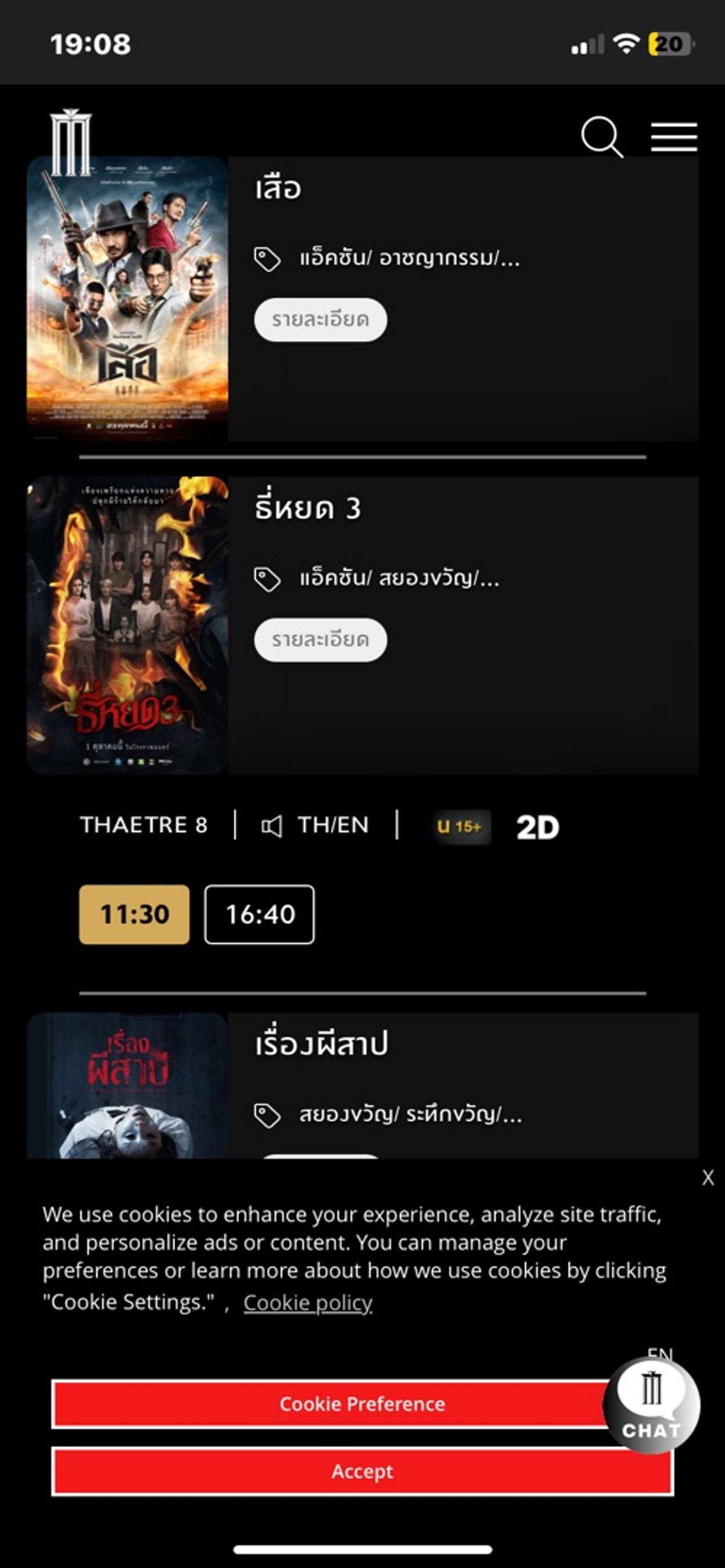The width and height of the screenshot is (725, 1568).
Task: Open the ธี่หยด 3 movie poster
Action: click(x=127, y=625)
